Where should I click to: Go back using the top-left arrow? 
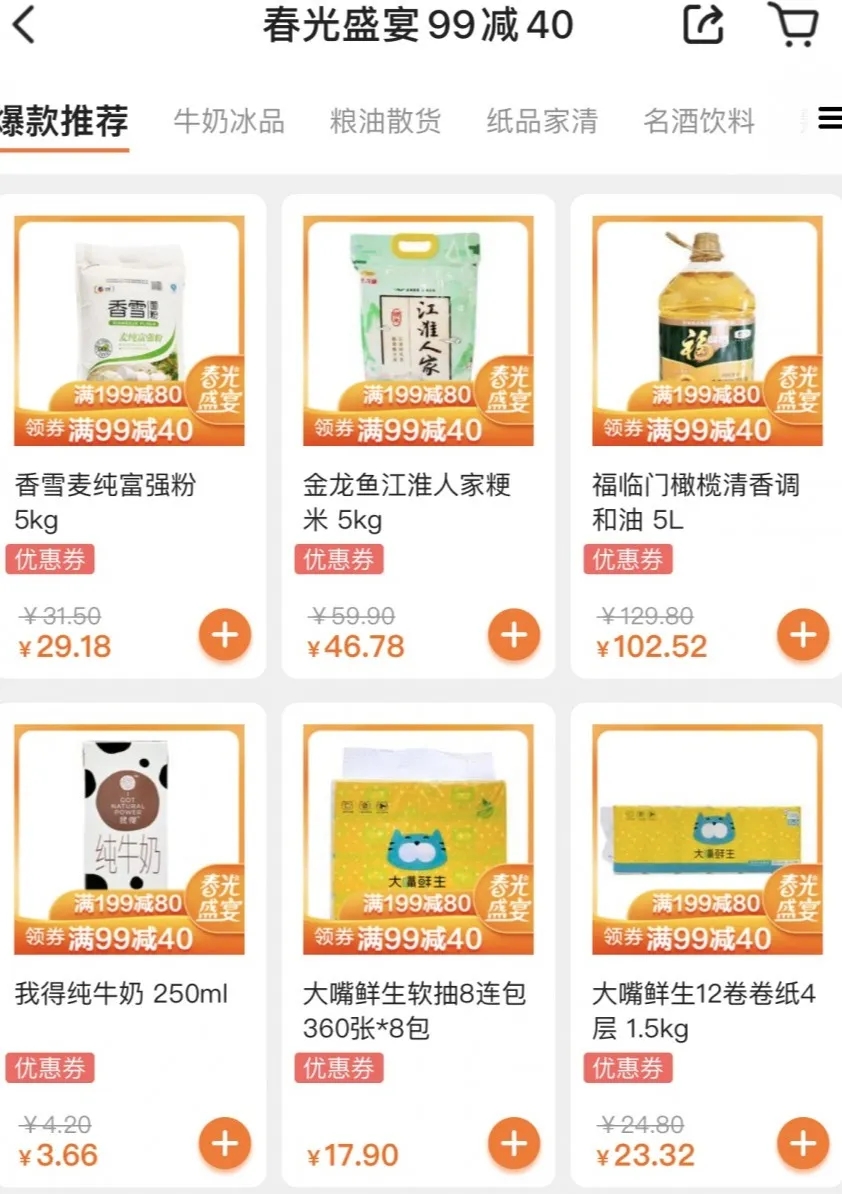[x=24, y=25]
